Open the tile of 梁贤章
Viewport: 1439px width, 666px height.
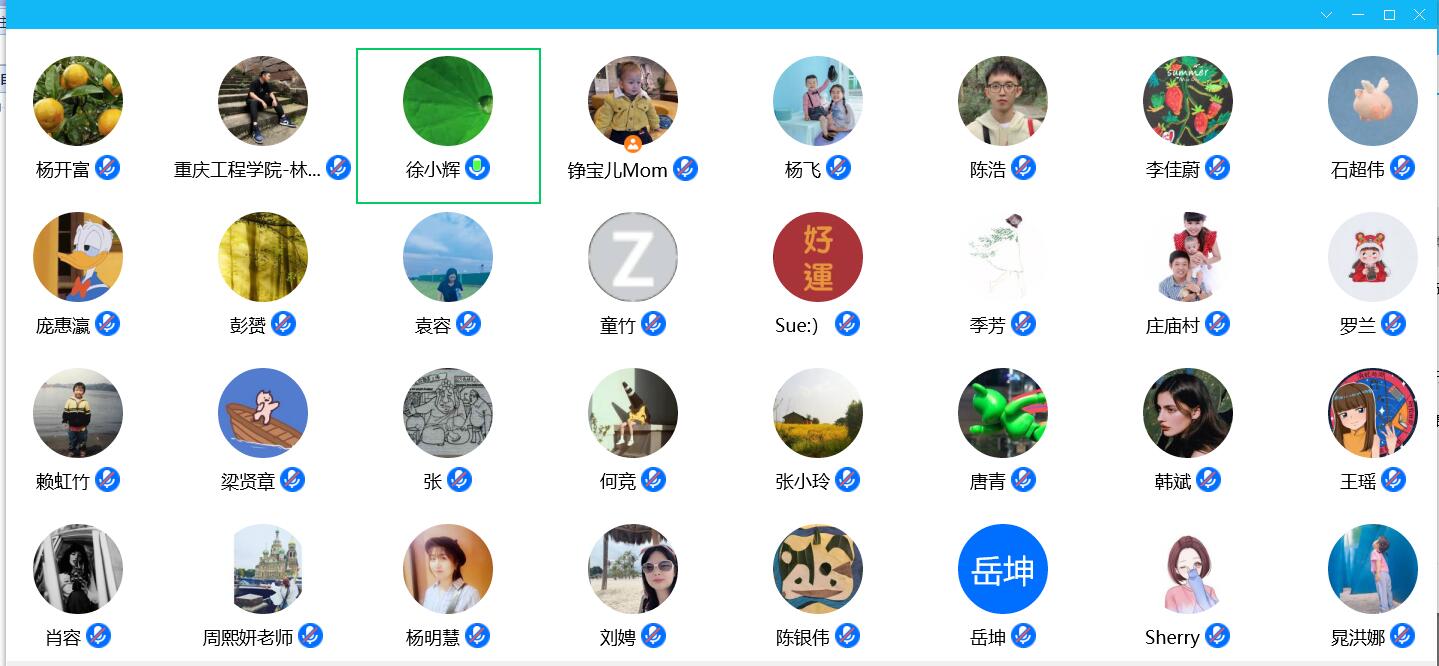[x=263, y=413]
